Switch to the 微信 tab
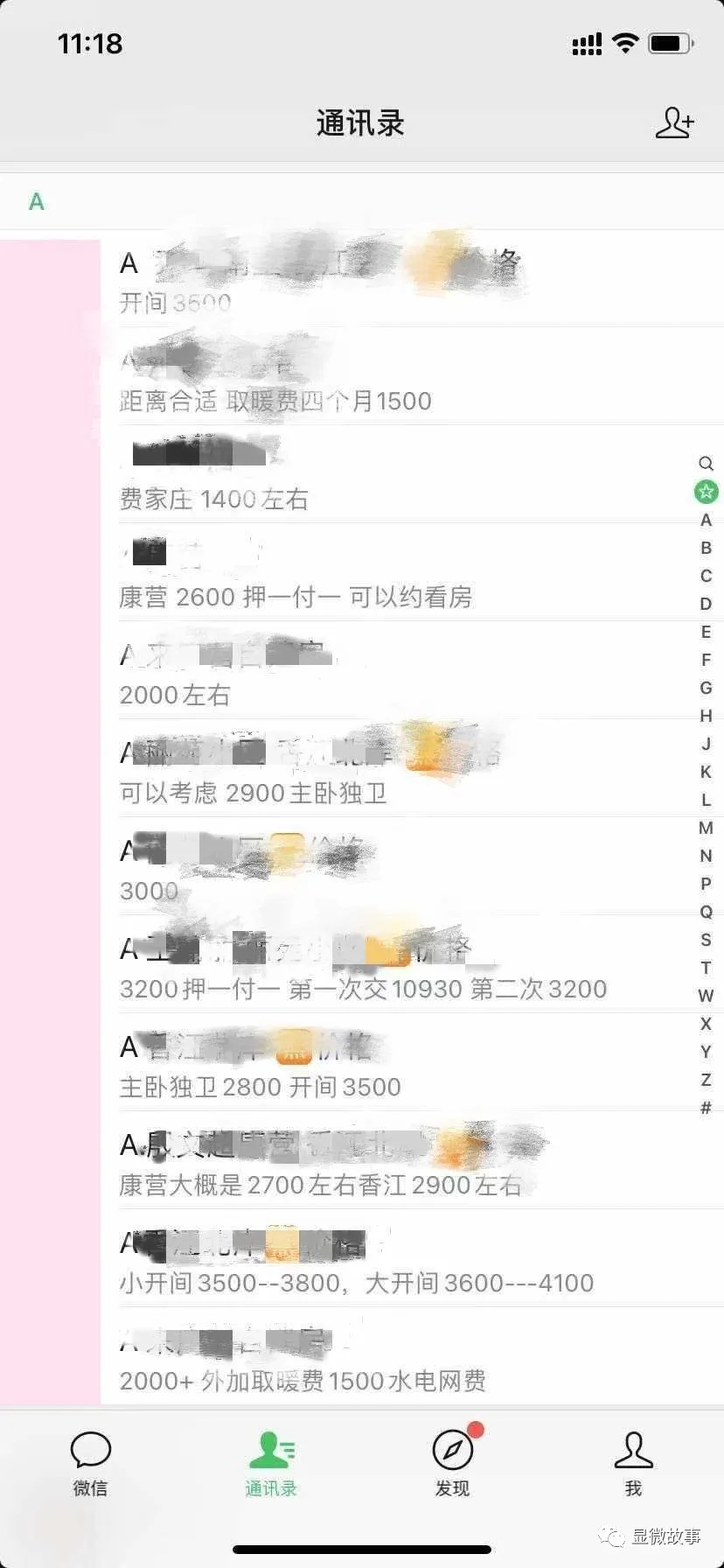 pos(90,1463)
